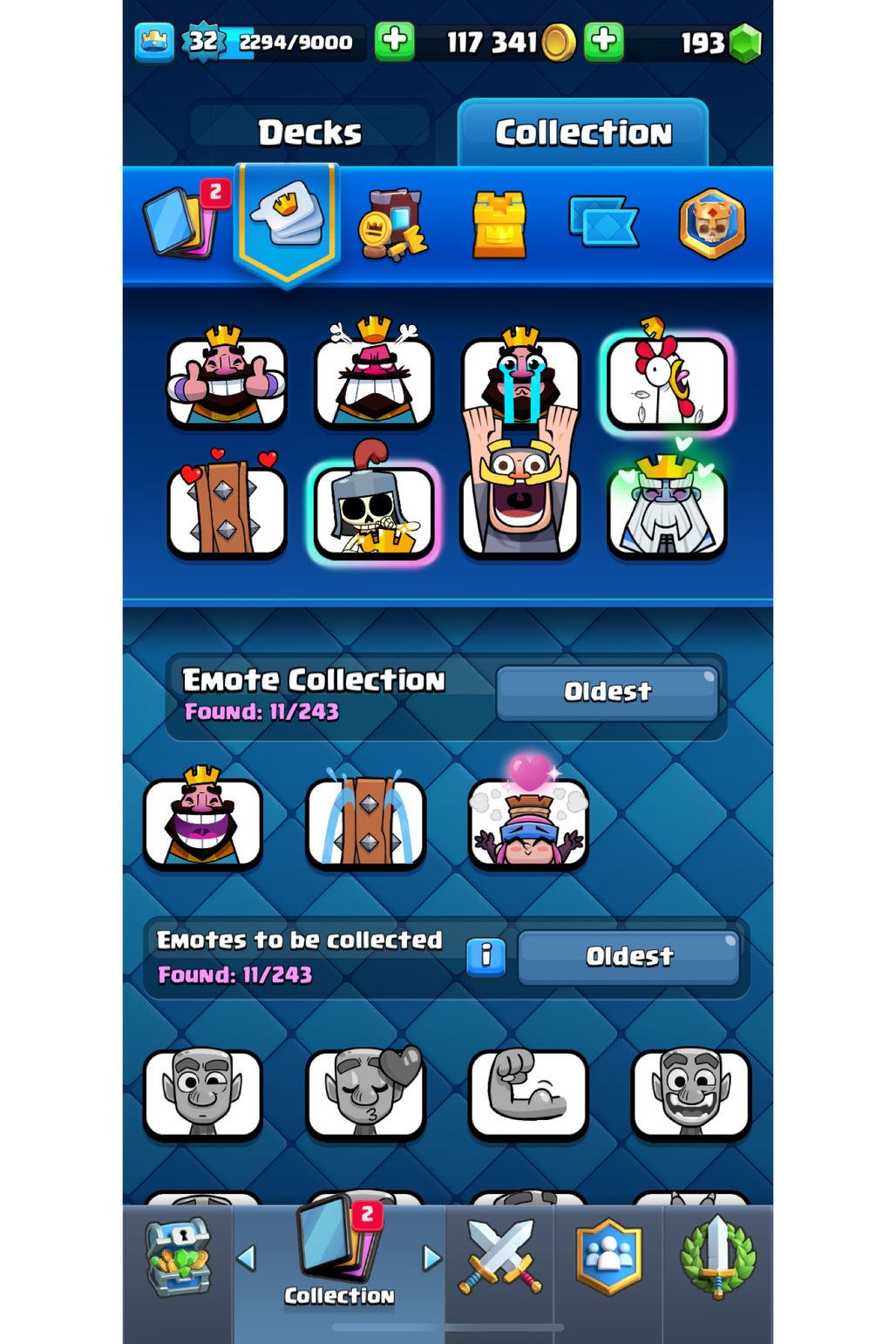The height and width of the screenshot is (1344, 896).
Task: Tap the green plus next to experience bar
Action: pos(394,41)
